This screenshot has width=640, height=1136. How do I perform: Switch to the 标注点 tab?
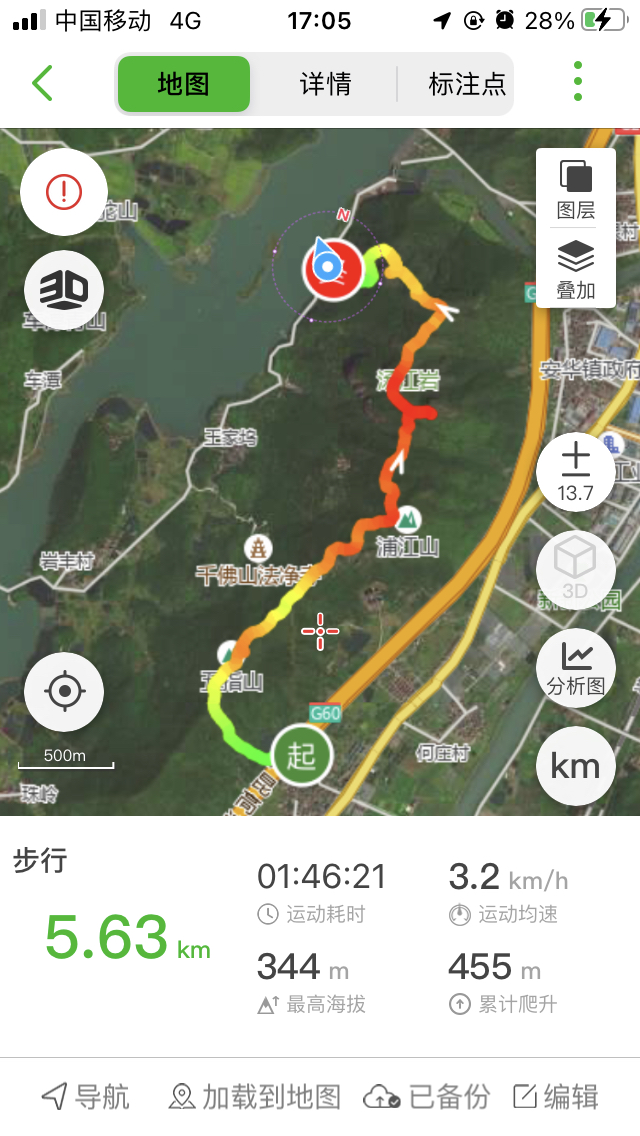point(466,84)
